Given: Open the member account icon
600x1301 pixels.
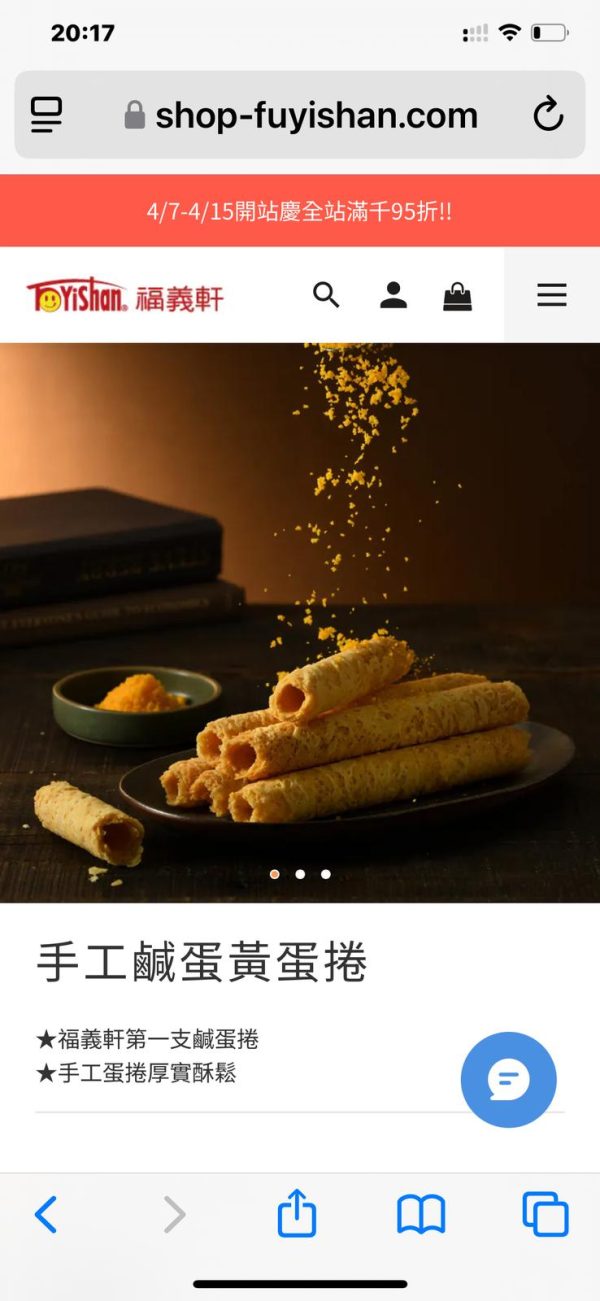Looking at the screenshot, I should coord(393,295).
